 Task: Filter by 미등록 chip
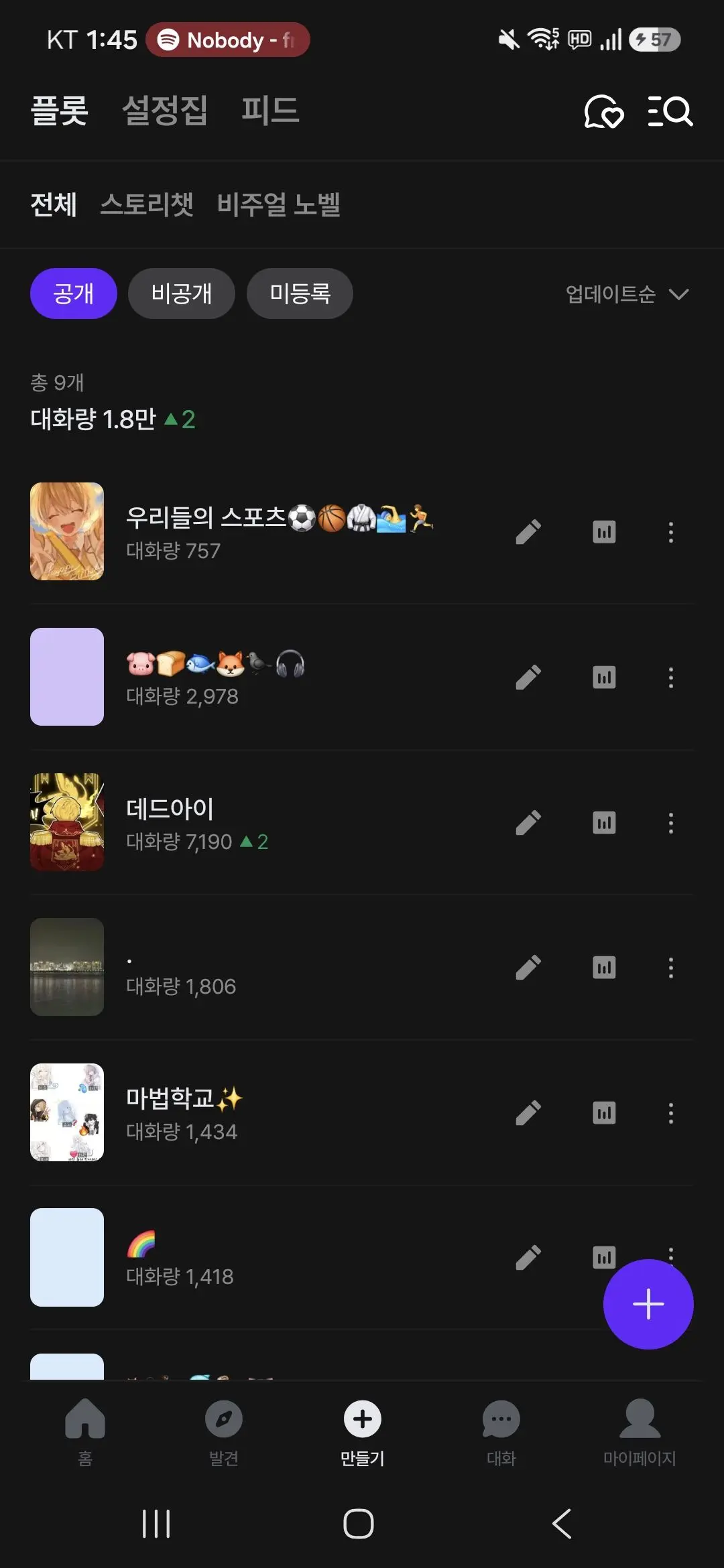coord(300,293)
